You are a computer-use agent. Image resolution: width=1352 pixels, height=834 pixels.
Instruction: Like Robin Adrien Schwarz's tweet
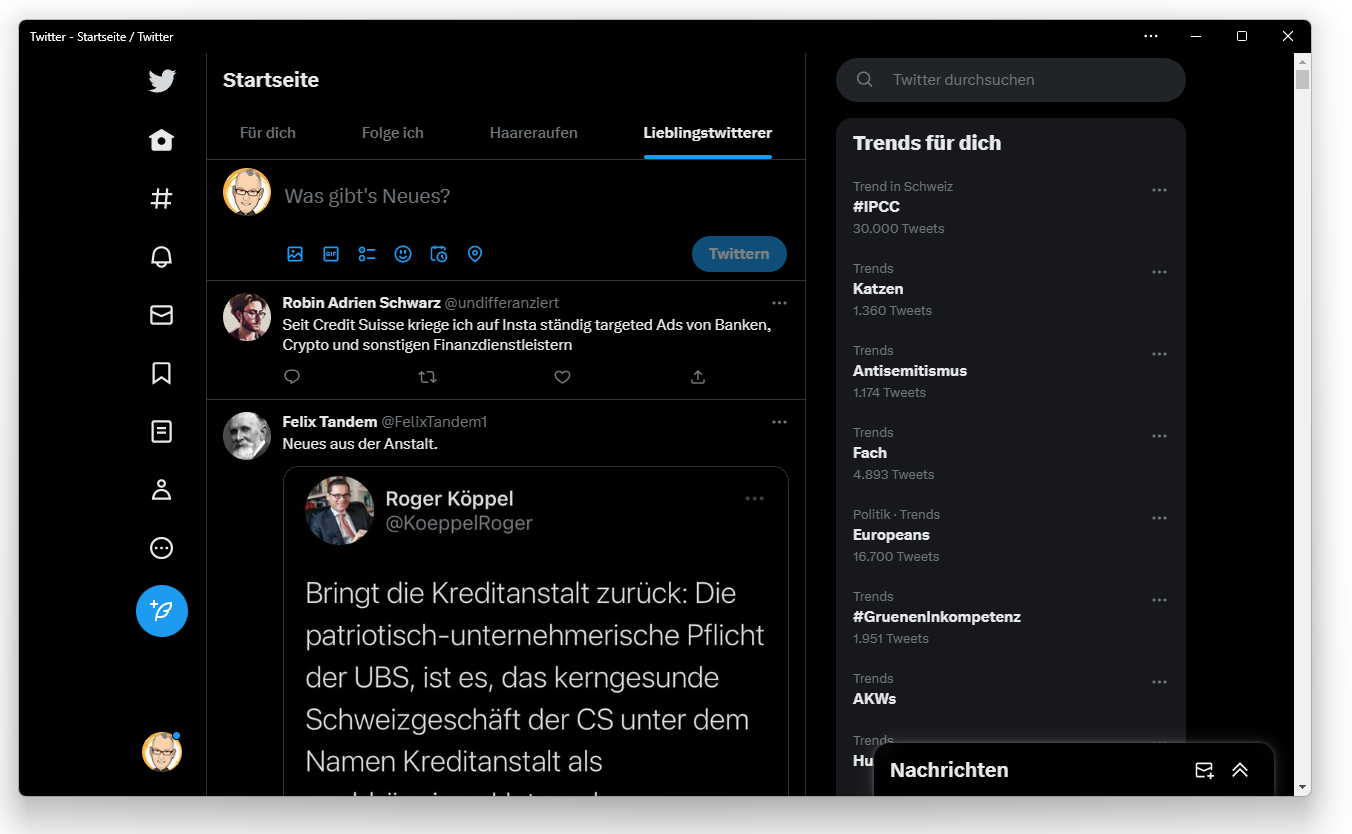pos(562,377)
